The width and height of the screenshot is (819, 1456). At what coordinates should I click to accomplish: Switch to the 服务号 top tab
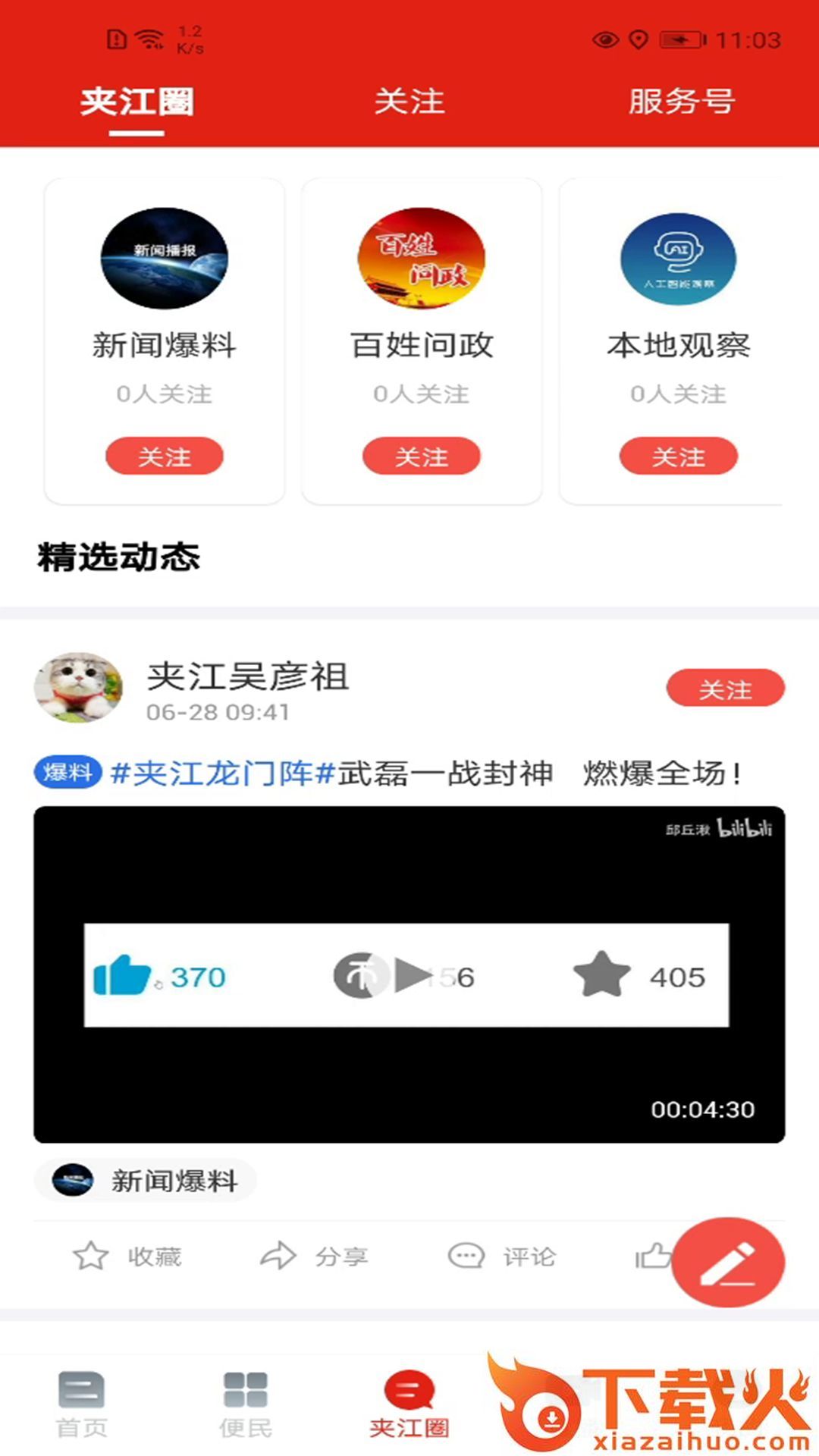681,102
